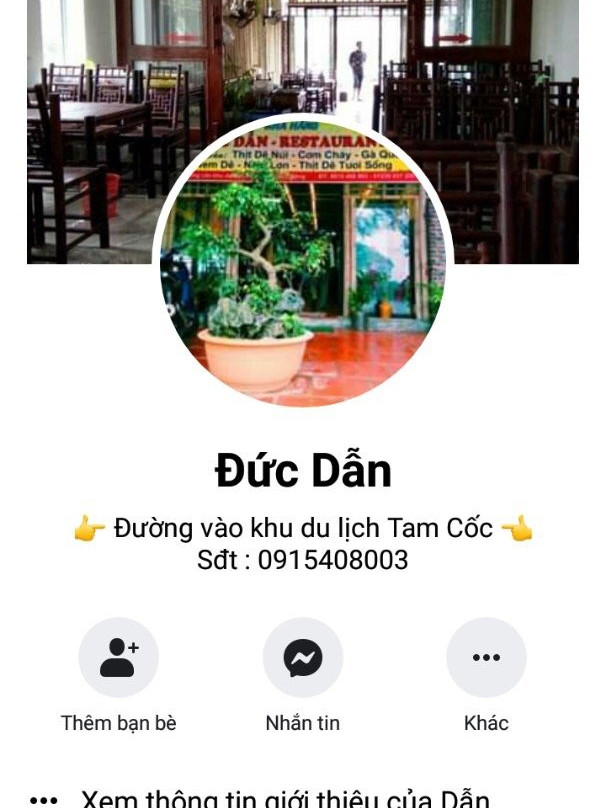Tap Thêm bạn bè to add friend

click(x=118, y=658)
